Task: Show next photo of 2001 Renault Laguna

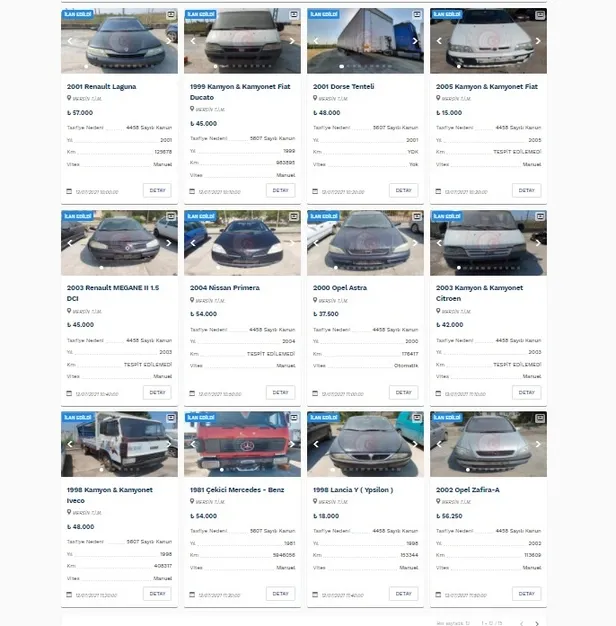Action: click(169, 41)
